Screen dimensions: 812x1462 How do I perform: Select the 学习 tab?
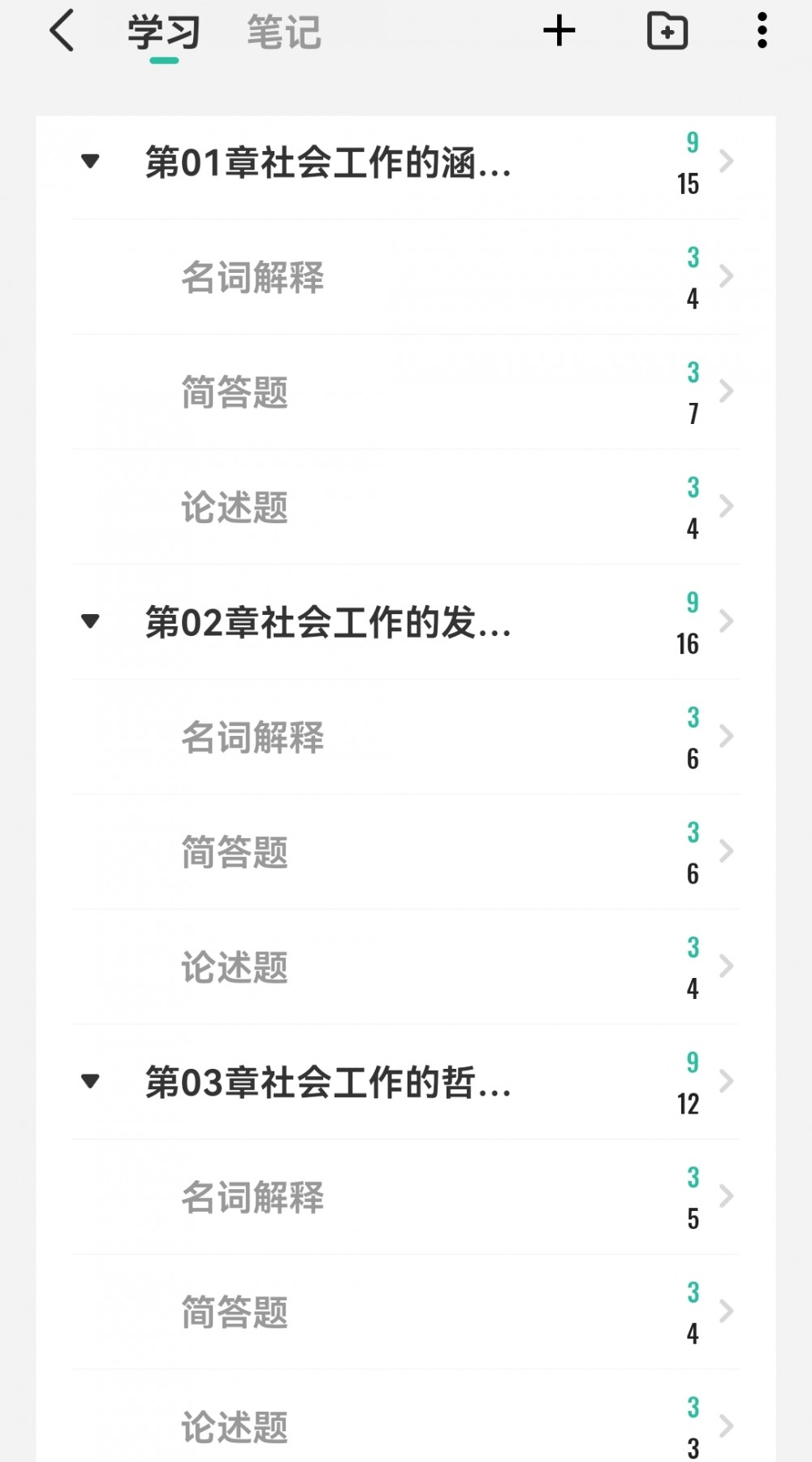click(164, 32)
